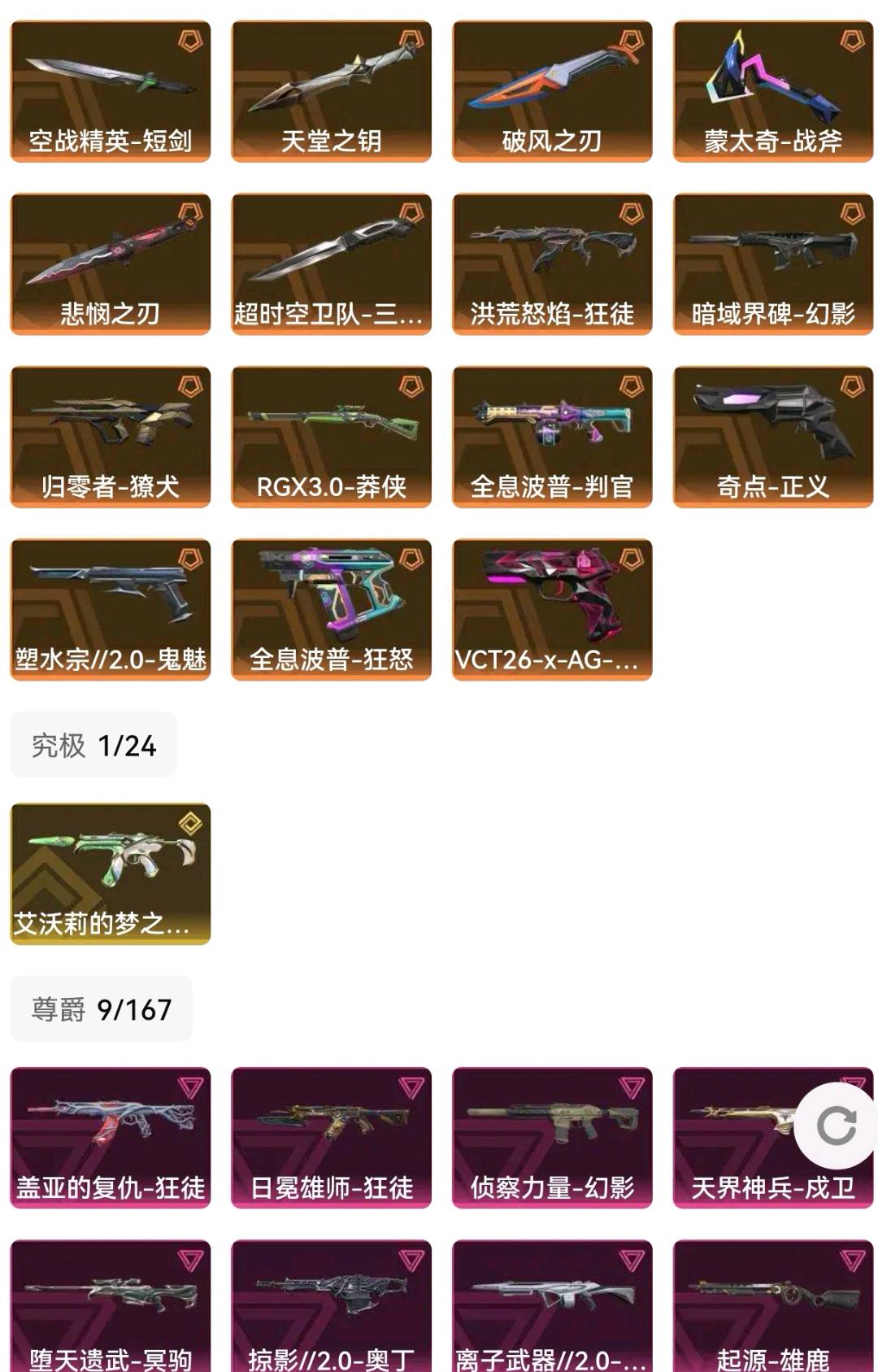The image size is (878, 1372).
Task: Open the 艾沃莉的梦之… ultimate skin
Action: click(111, 874)
